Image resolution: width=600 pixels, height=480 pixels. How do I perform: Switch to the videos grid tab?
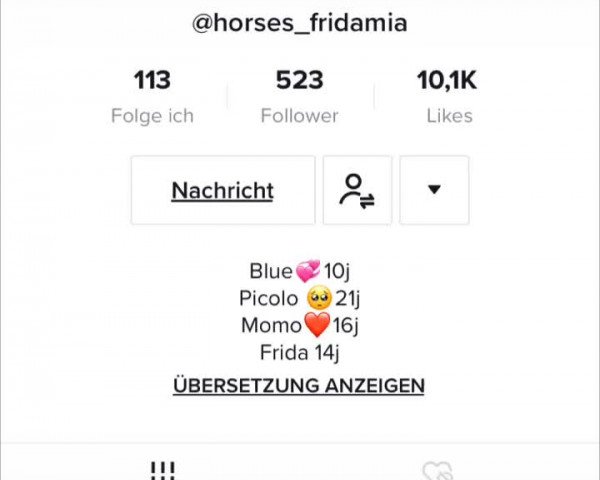(x=162, y=469)
